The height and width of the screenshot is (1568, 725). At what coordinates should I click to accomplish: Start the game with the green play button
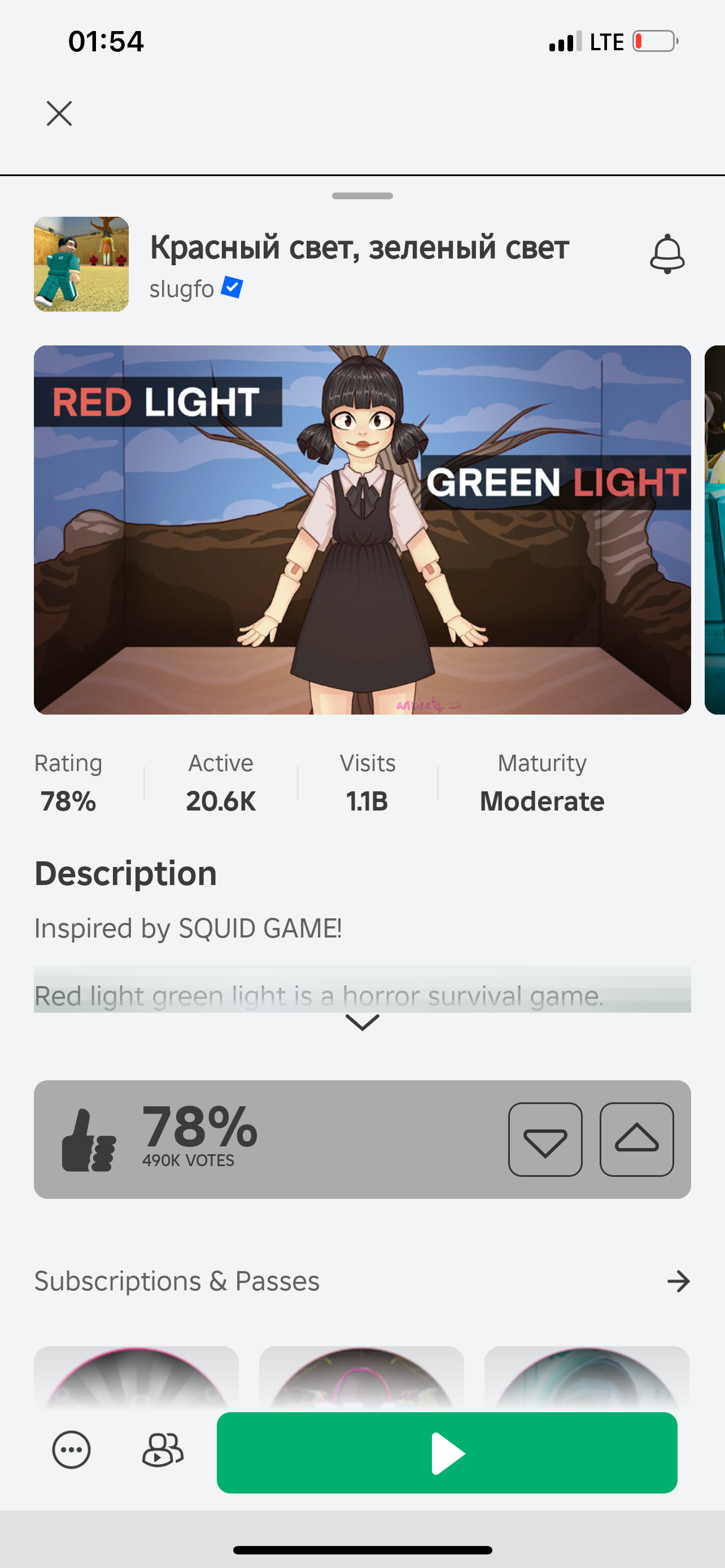point(447,1453)
